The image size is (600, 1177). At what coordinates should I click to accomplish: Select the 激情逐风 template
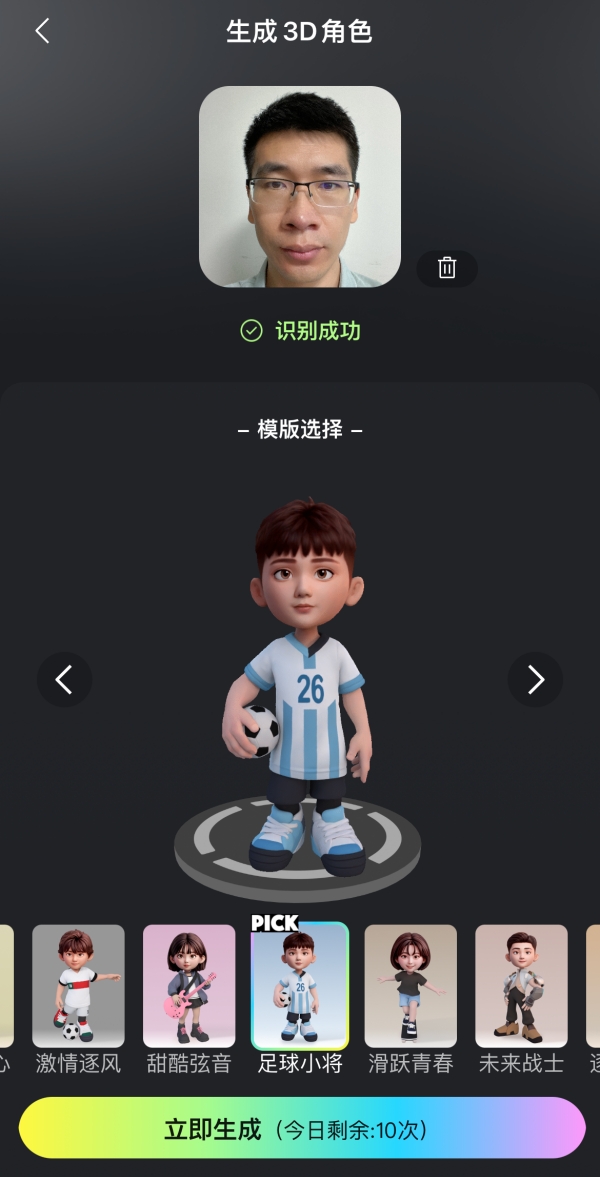[x=78, y=986]
